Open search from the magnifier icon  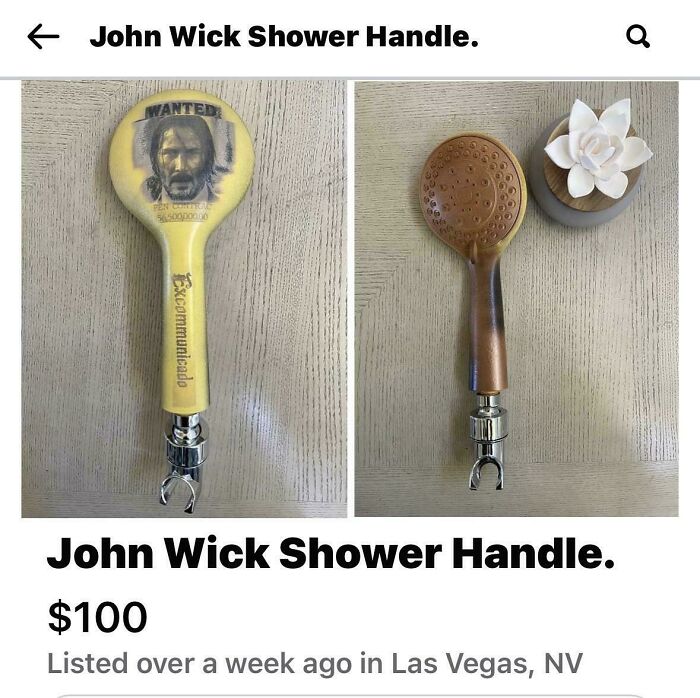coord(637,38)
